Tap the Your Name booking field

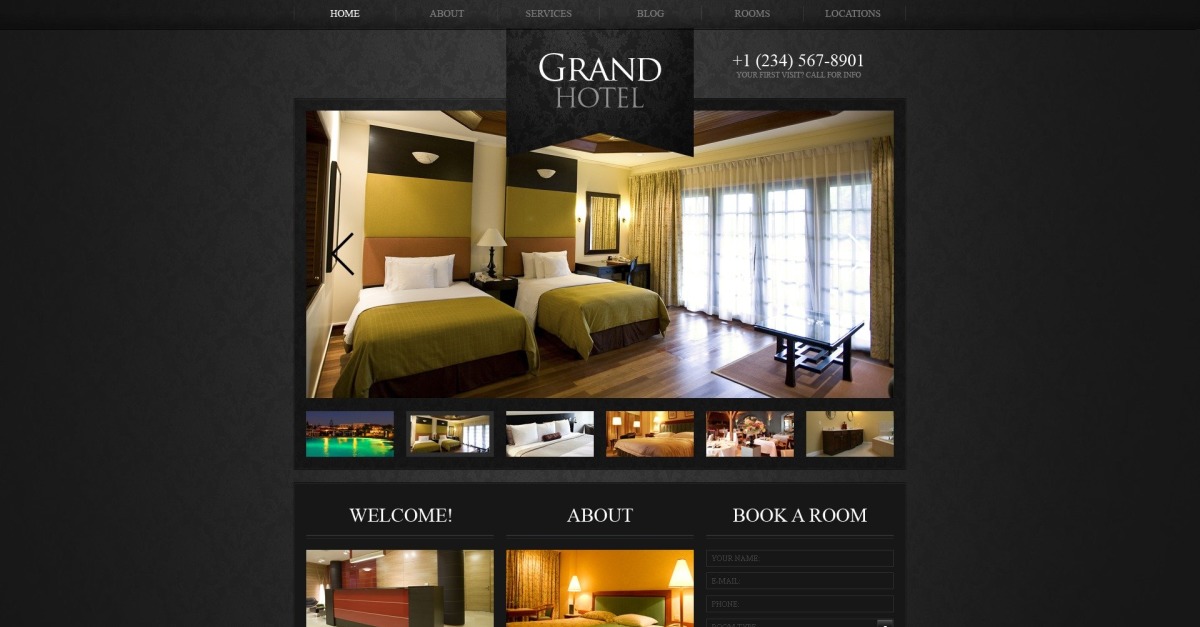pos(800,558)
